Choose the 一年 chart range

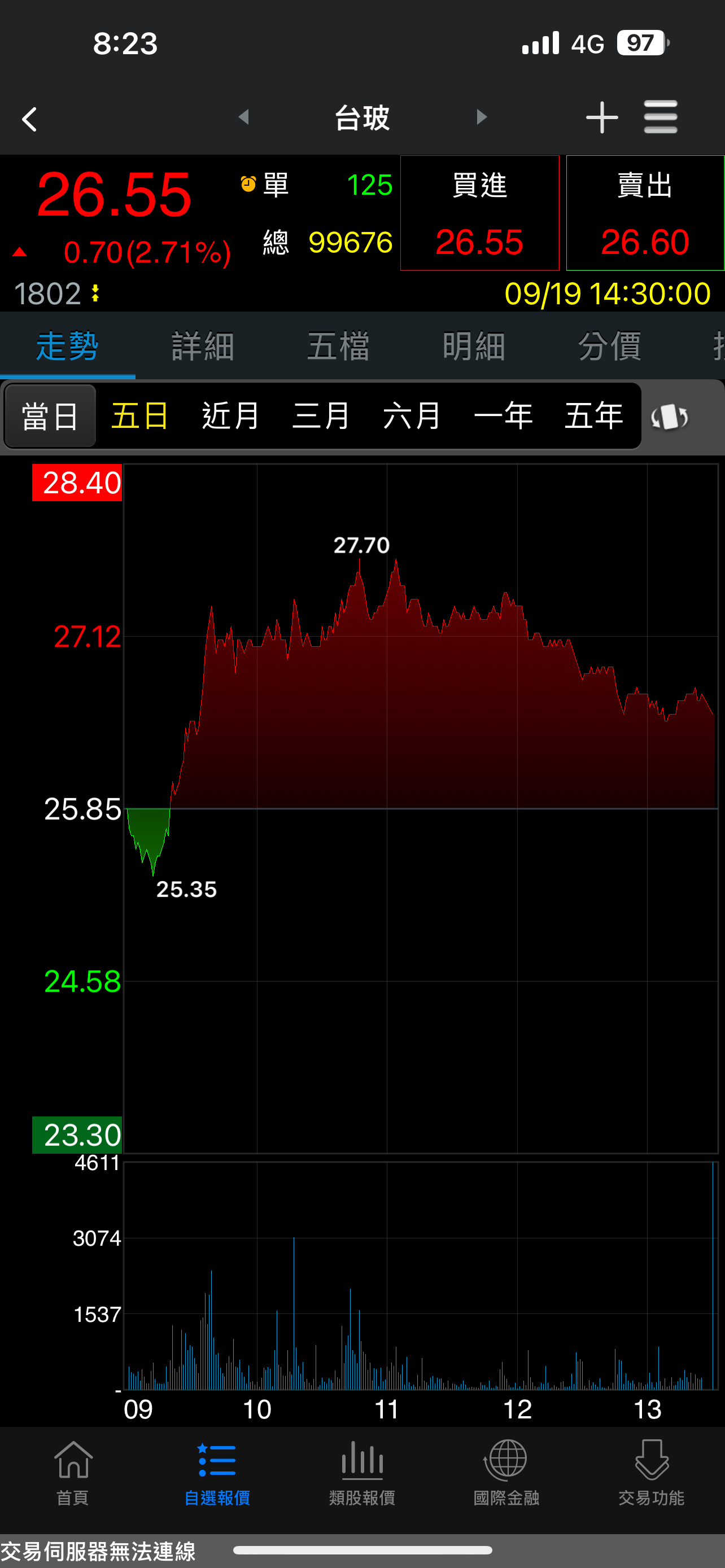point(503,417)
